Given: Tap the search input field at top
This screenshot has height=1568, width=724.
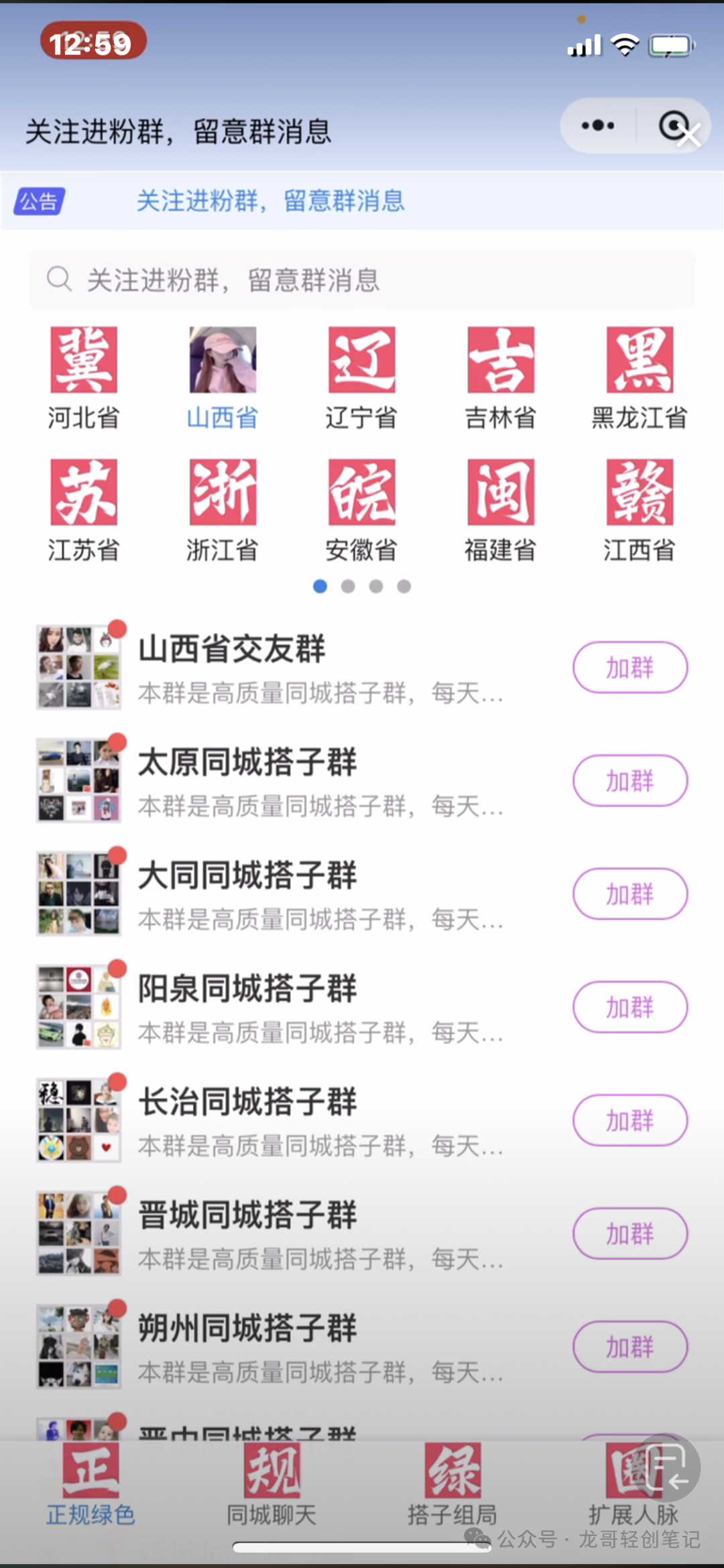Looking at the screenshot, I should tap(362, 280).
